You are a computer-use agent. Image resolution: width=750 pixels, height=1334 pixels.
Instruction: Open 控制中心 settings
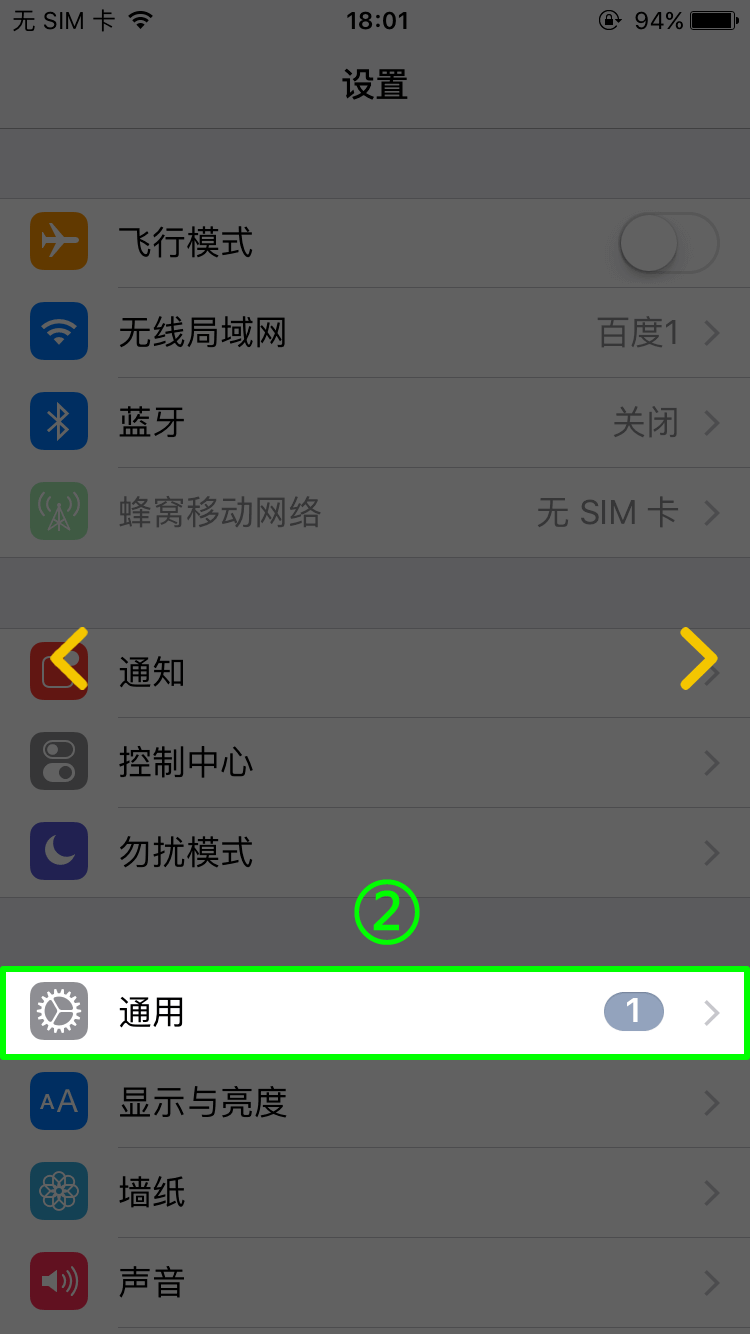pyautogui.click(x=375, y=763)
